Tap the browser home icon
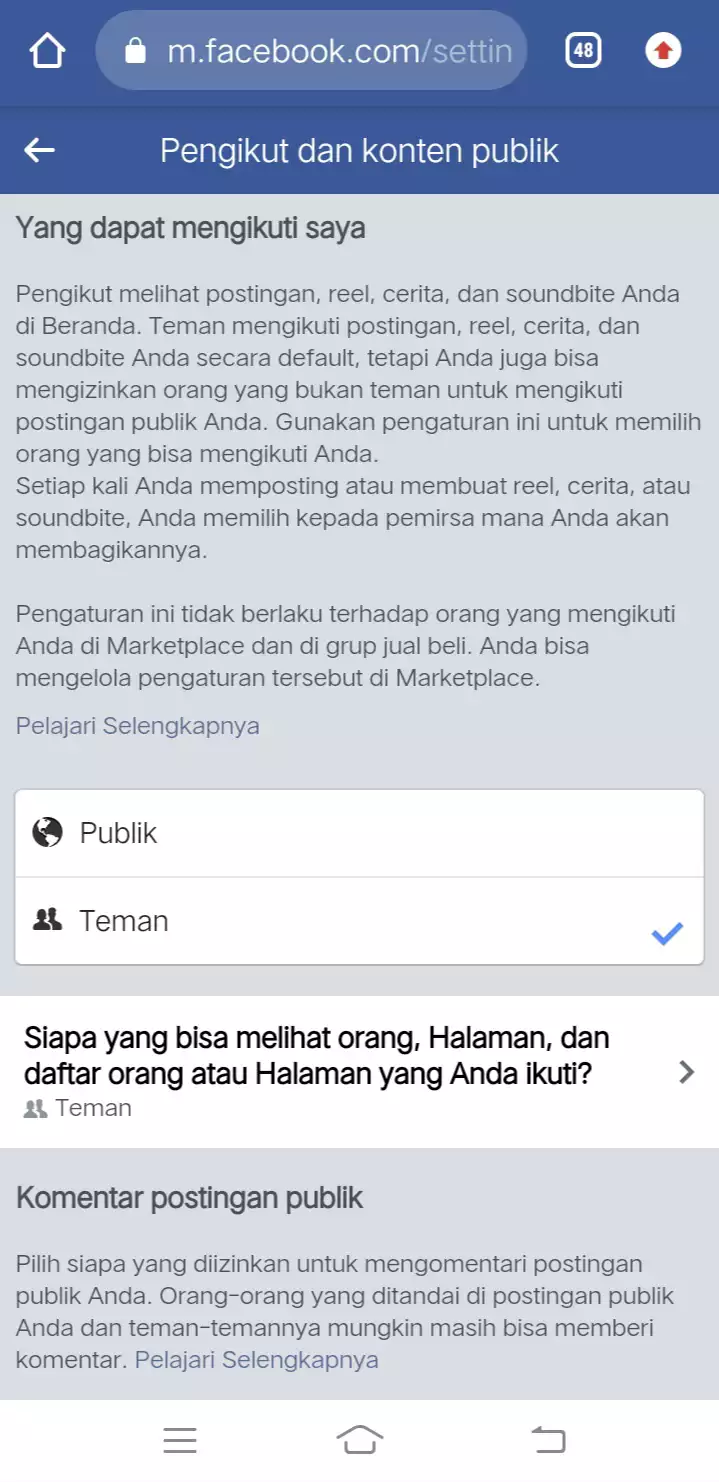 (x=47, y=51)
